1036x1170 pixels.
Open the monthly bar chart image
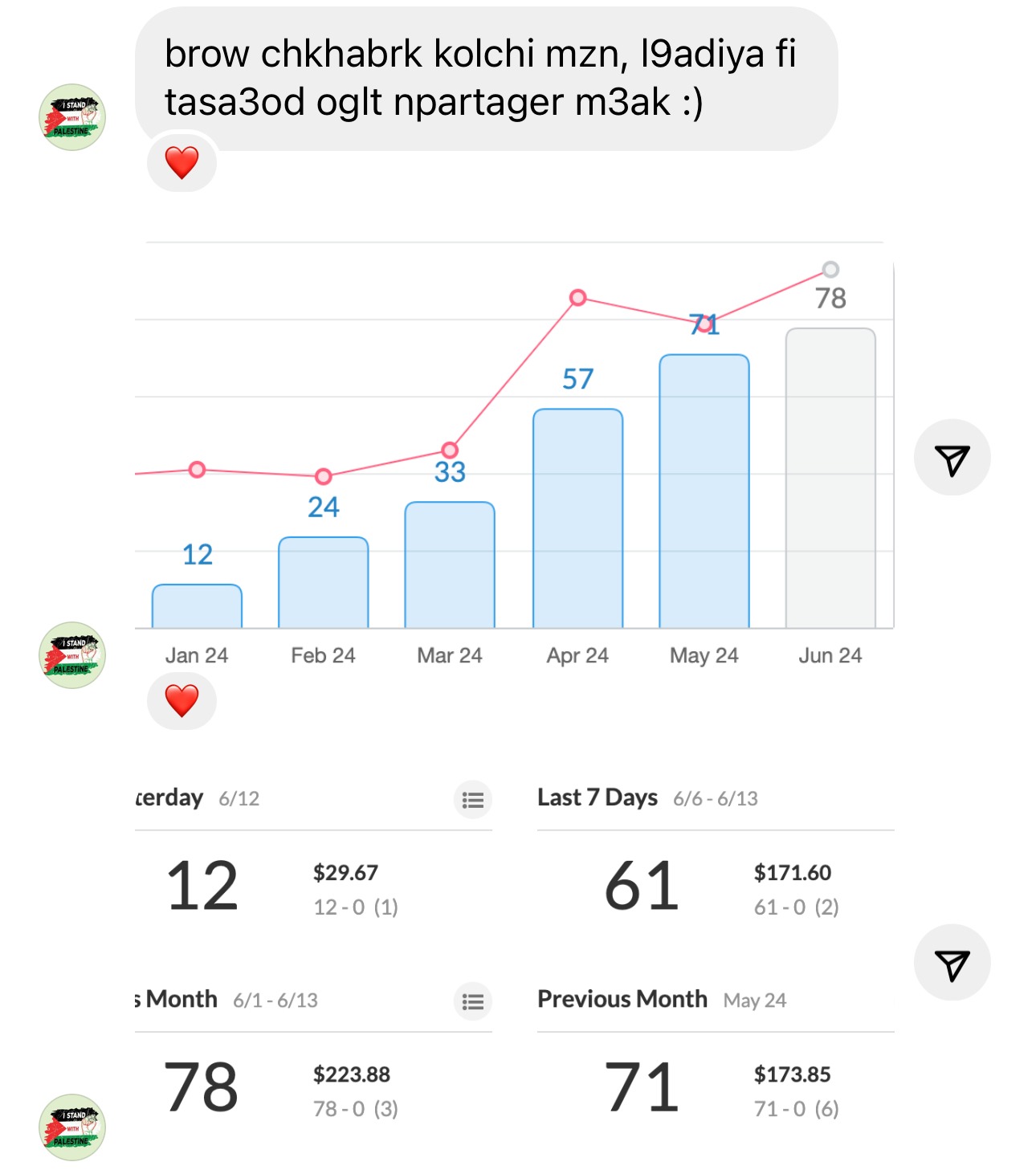pyautogui.click(x=514, y=450)
